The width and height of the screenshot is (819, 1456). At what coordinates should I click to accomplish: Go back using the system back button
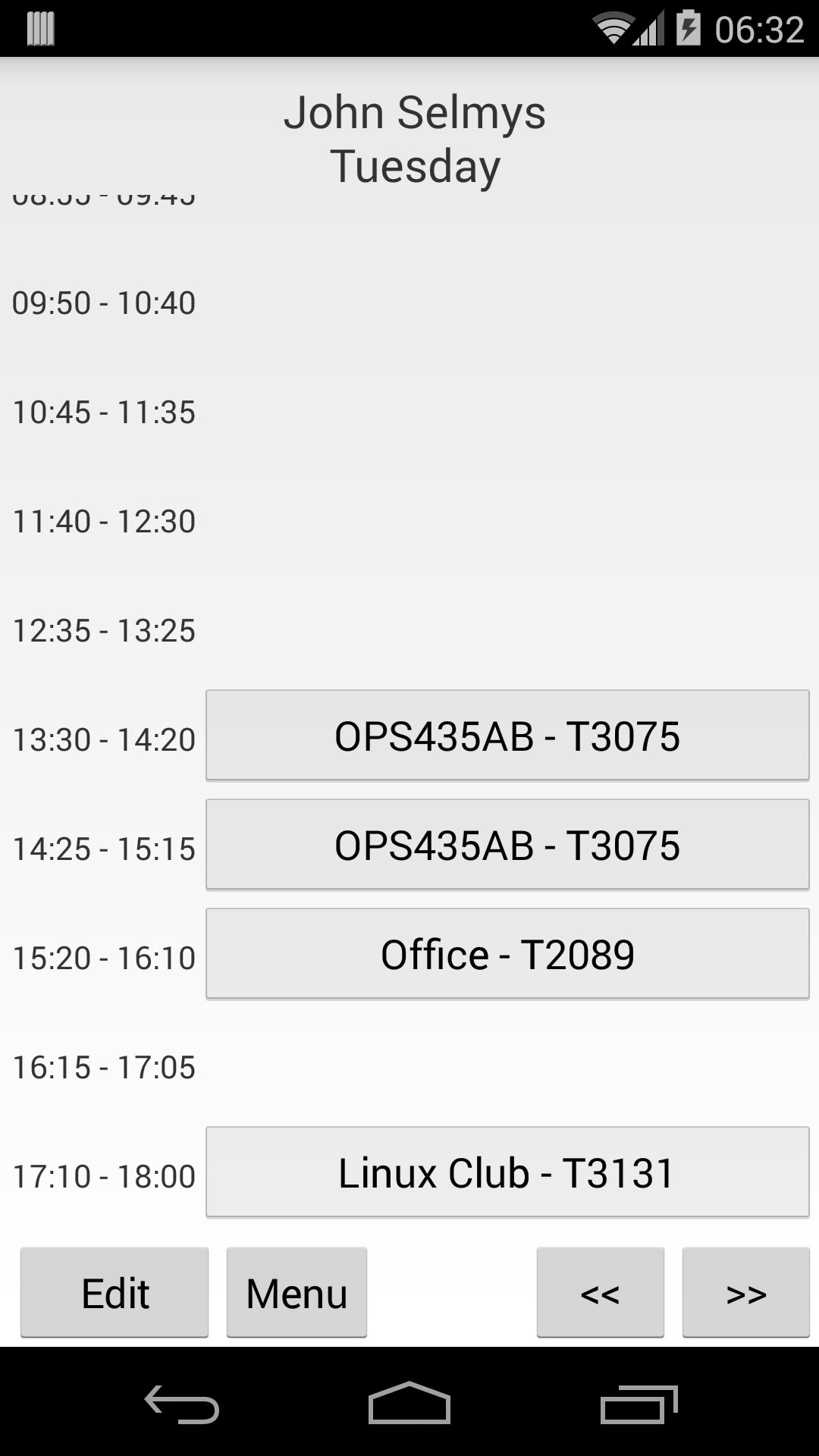(182, 1404)
